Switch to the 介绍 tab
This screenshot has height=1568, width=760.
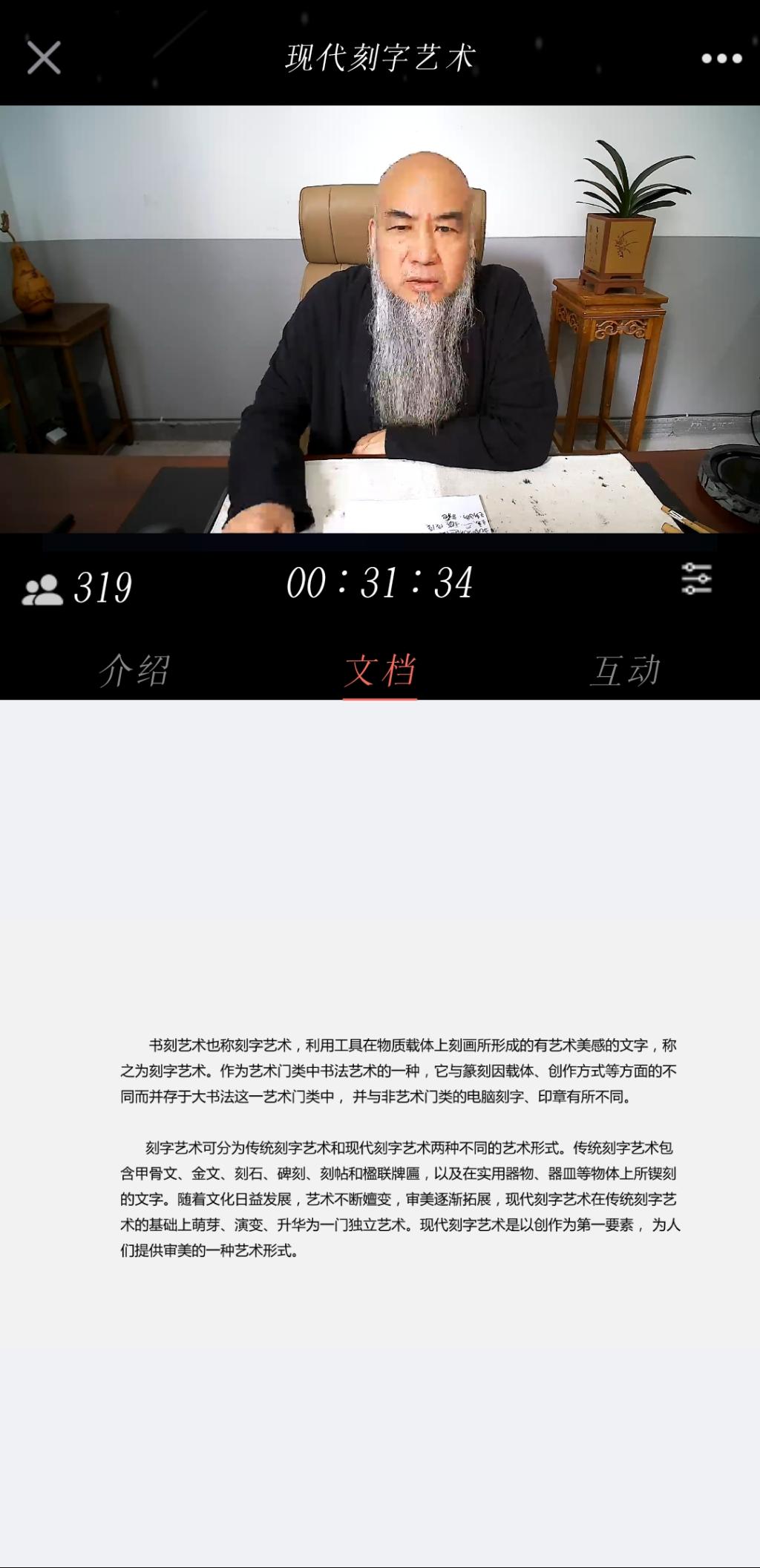coord(134,670)
